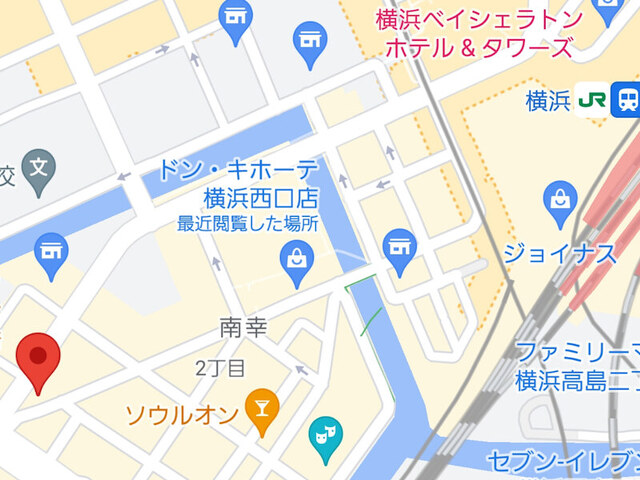640x480 pixels.
Task: Tap the store marker left of ジョイナス
Action: click(x=400, y=247)
